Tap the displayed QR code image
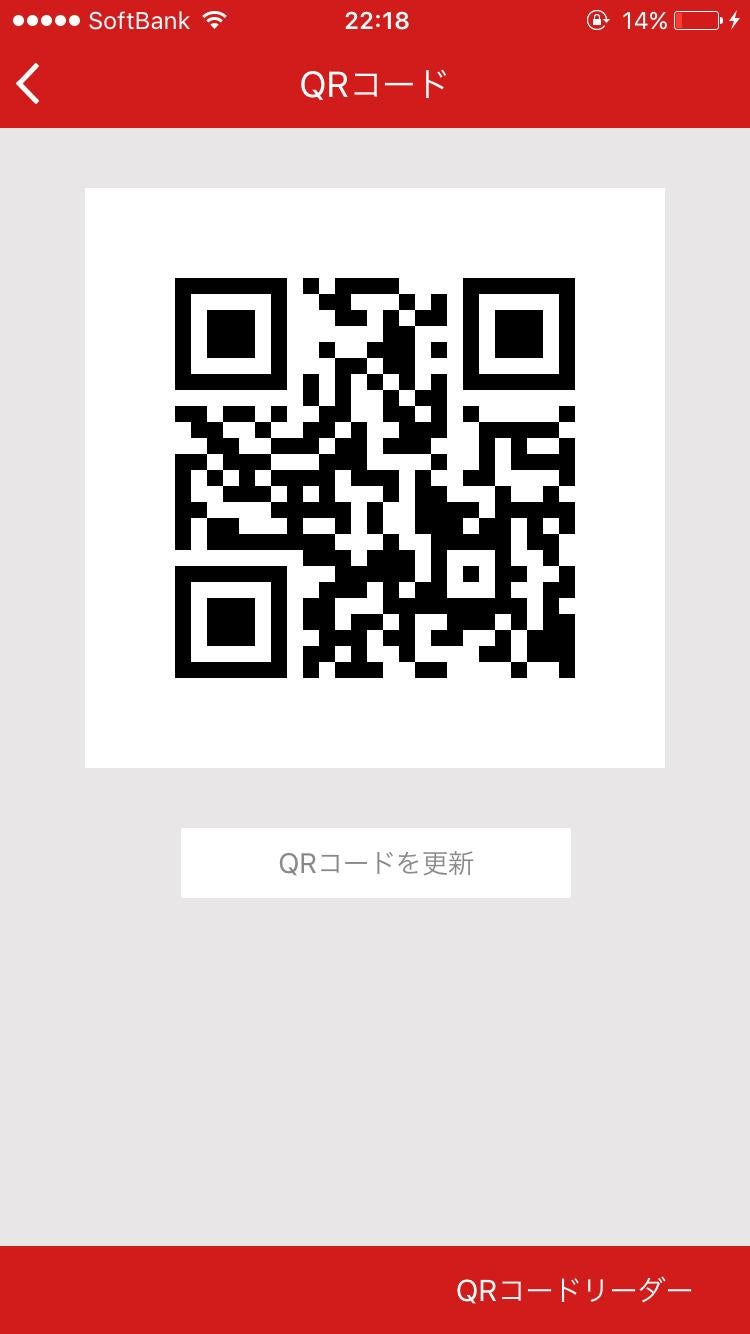The image size is (750, 1334). click(x=375, y=477)
